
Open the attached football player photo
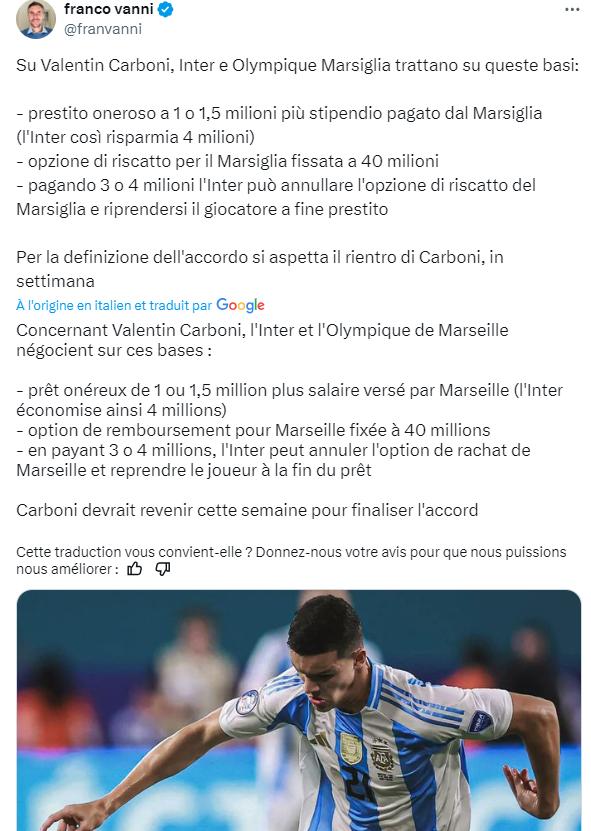click(299, 710)
